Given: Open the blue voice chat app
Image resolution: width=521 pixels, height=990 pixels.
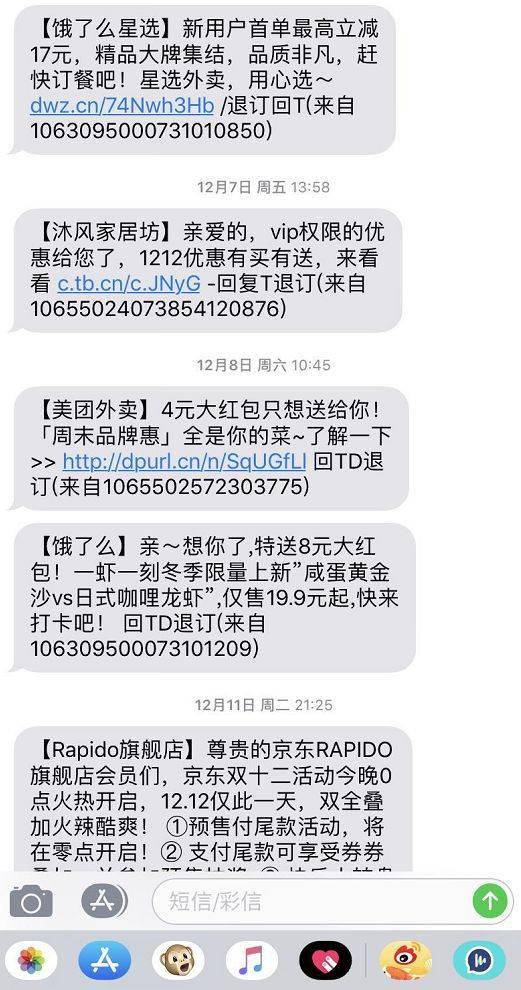Looking at the screenshot, I should pyautogui.click(x=479, y=960).
